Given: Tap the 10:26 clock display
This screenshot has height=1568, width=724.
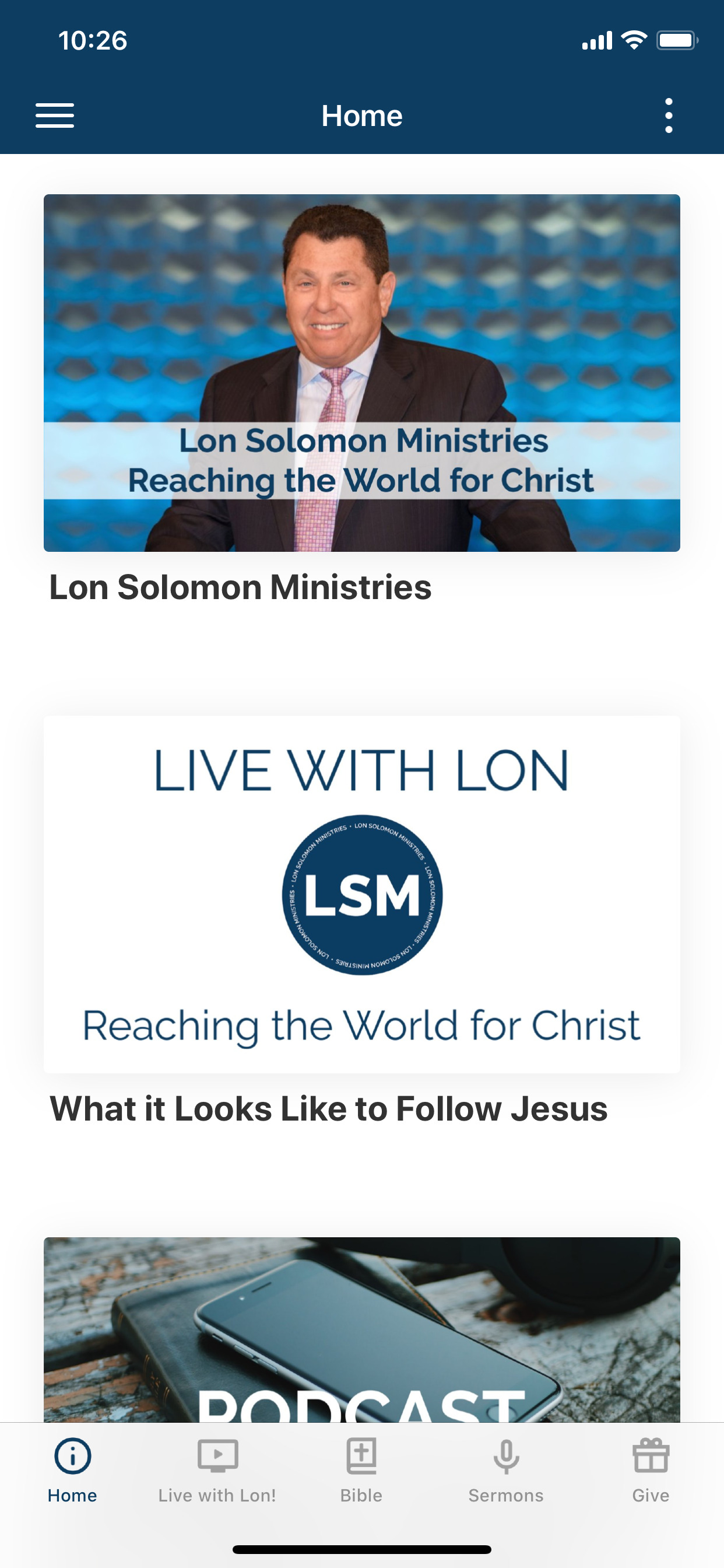Looking at the screenshot, I should point(93,40).
